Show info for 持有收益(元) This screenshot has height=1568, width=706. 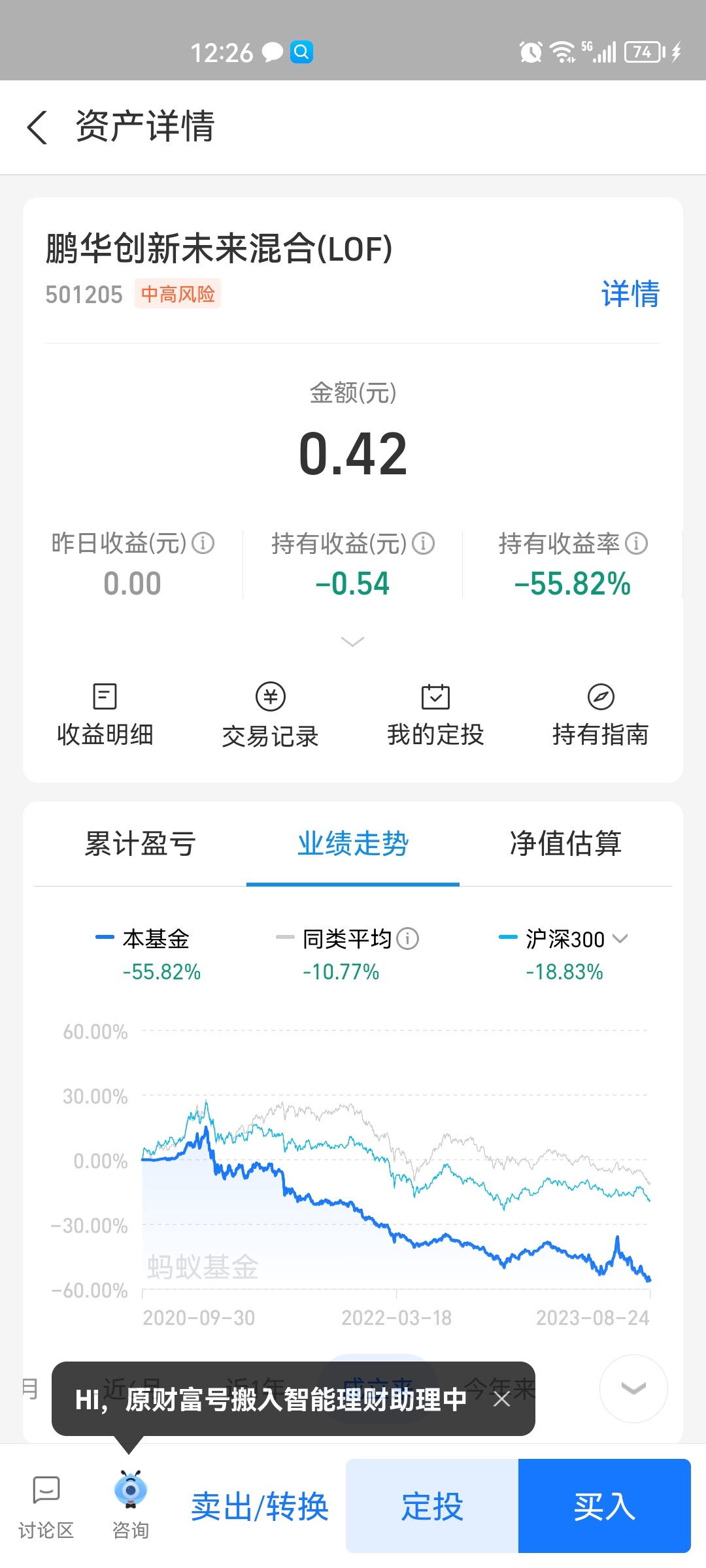424,543
